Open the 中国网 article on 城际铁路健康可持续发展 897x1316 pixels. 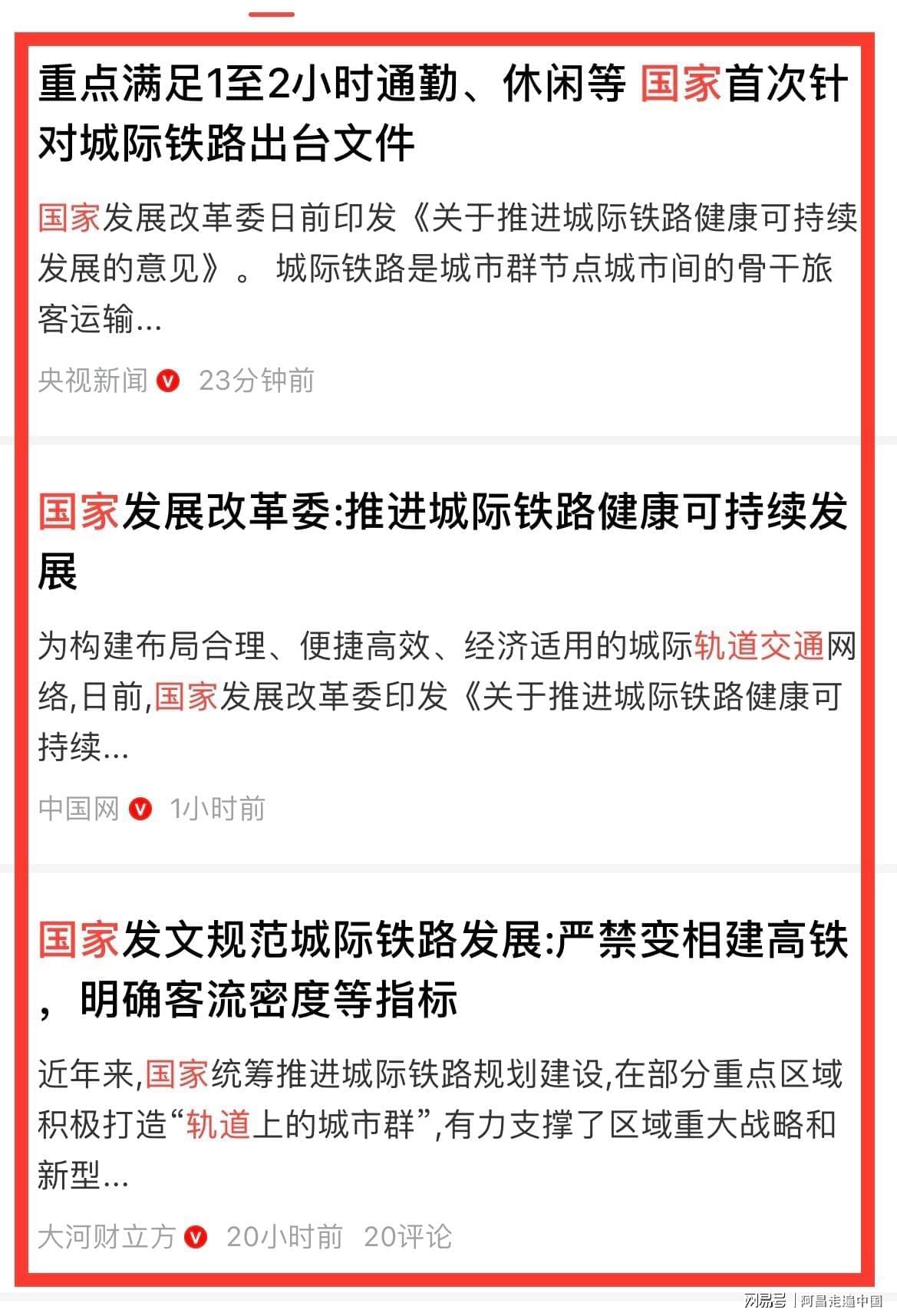pyautogui.click(x=444, y=541)
